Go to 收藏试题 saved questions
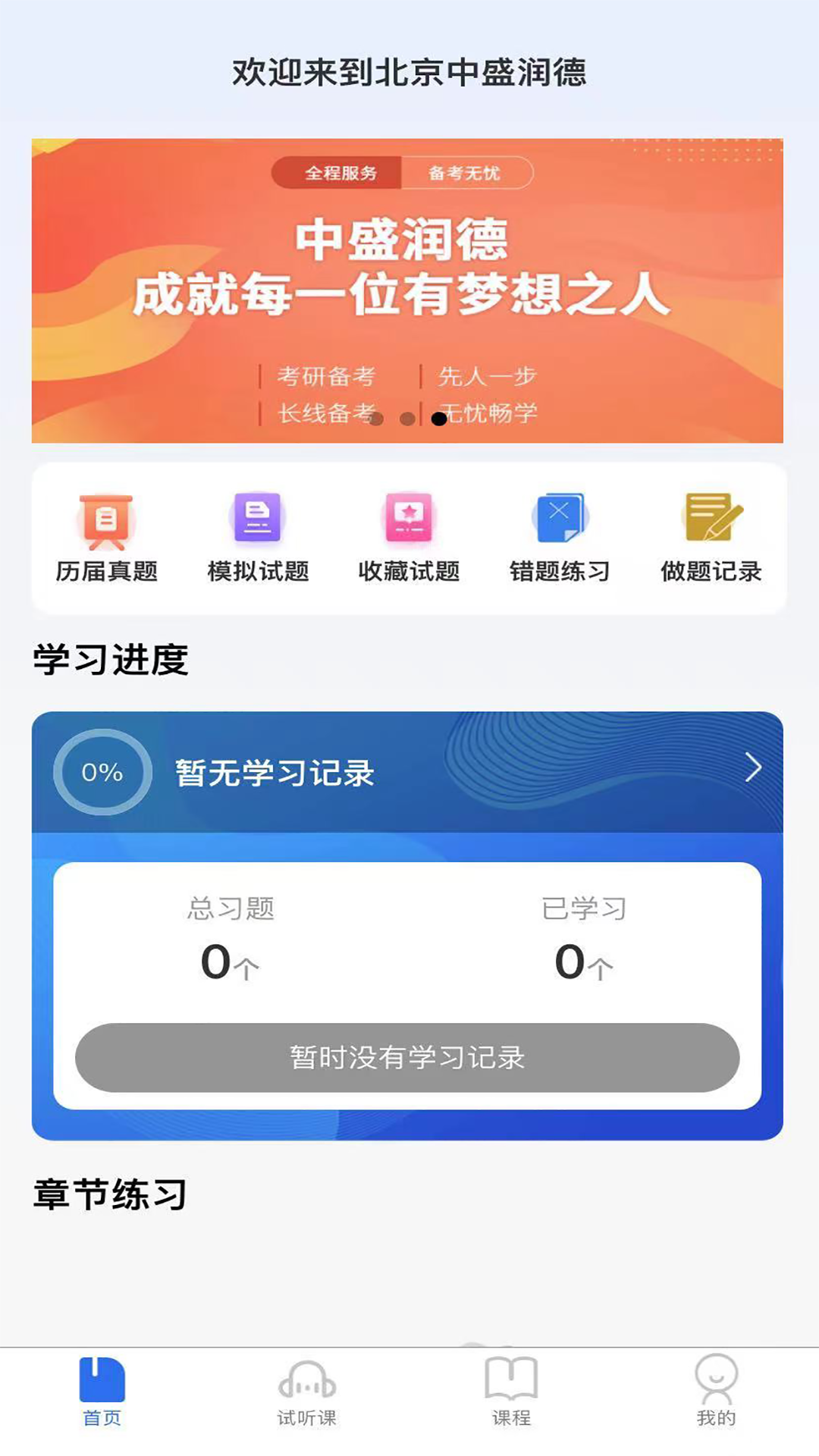This screenshot has height=1456, width=819. [409, 537]
